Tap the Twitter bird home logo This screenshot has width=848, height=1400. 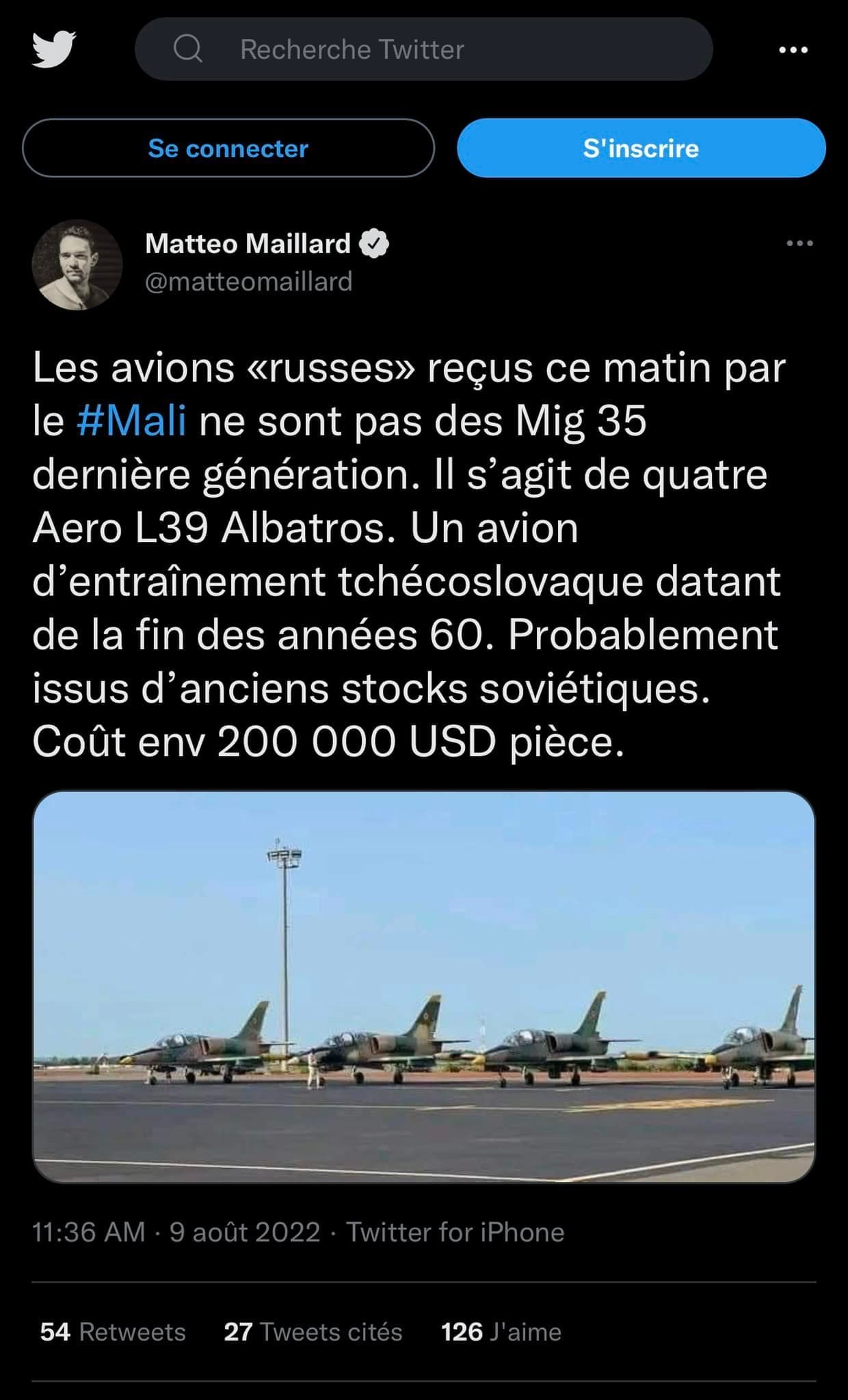click(53, 49)
